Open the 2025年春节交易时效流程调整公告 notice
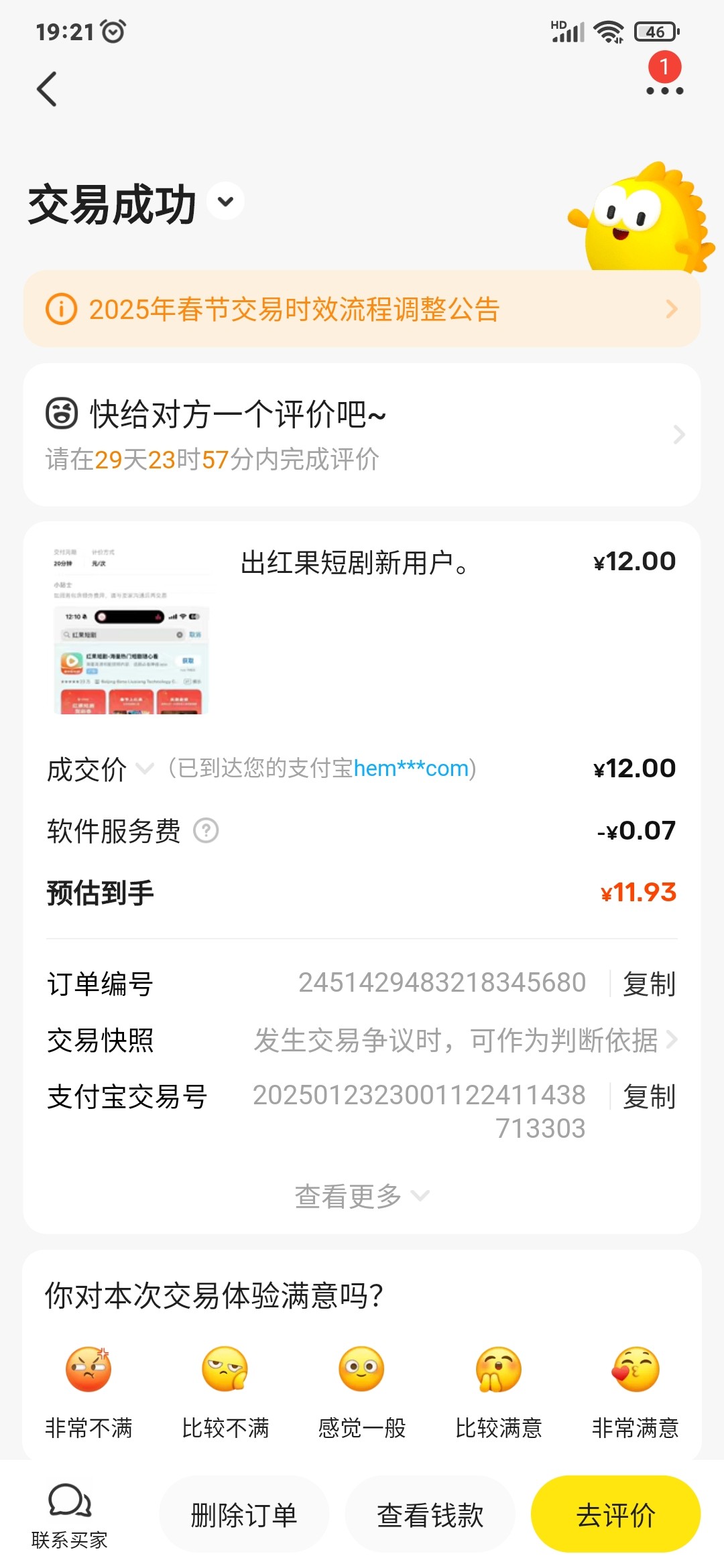 [362, 309]
